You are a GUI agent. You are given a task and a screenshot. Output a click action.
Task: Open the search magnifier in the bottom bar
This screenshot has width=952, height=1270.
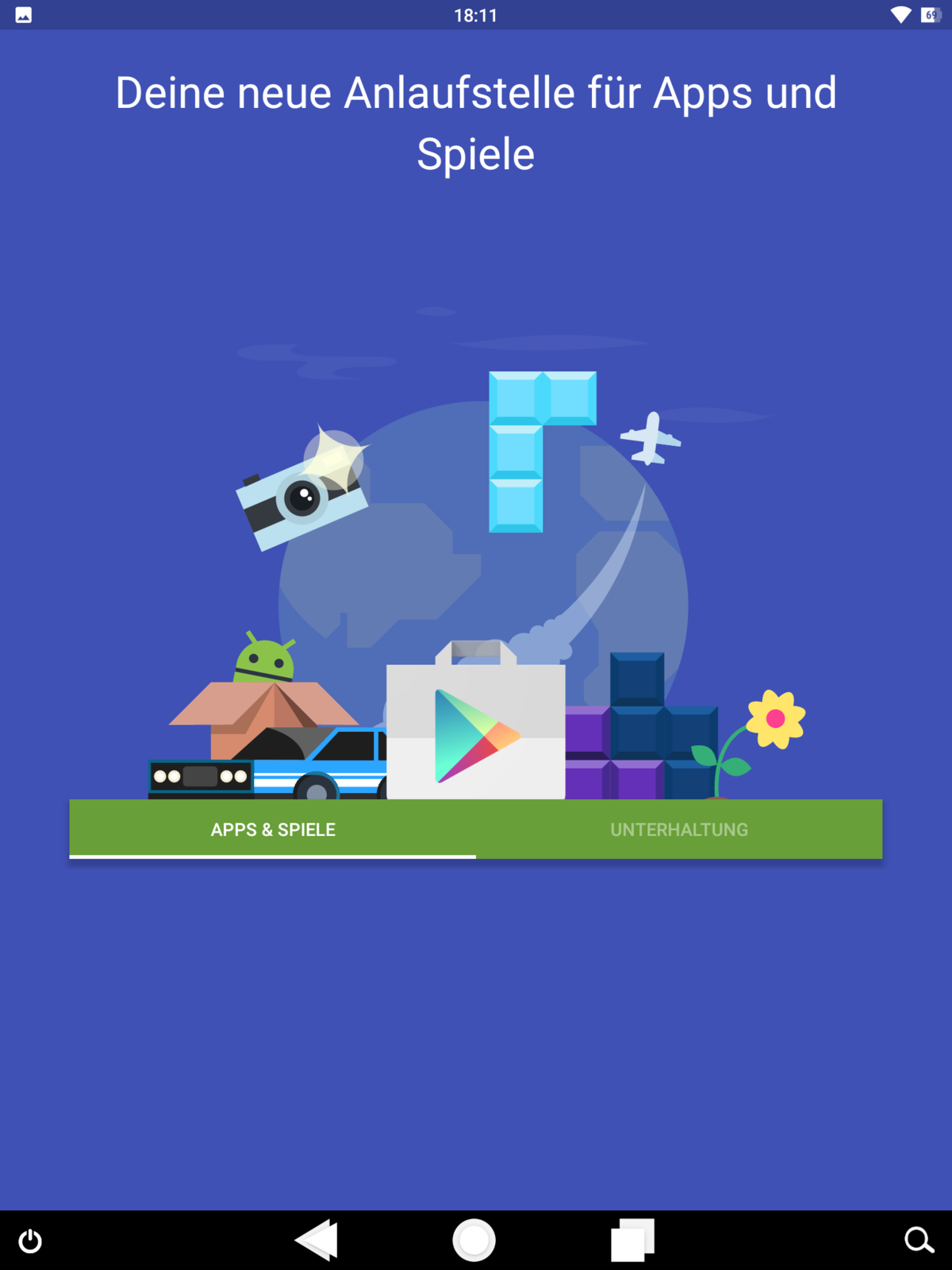[x=919, y=1240]
